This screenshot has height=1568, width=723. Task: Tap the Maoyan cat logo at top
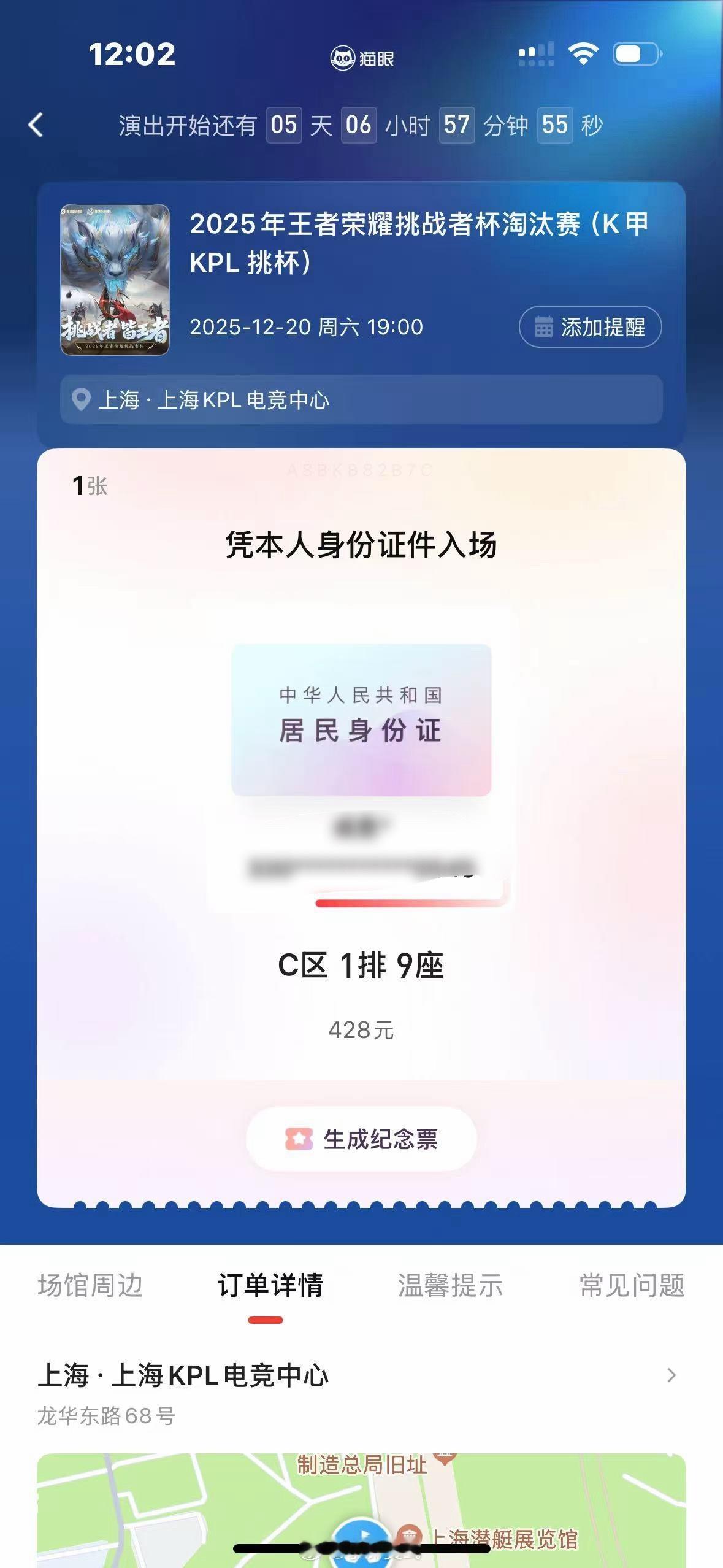[342, 56]
